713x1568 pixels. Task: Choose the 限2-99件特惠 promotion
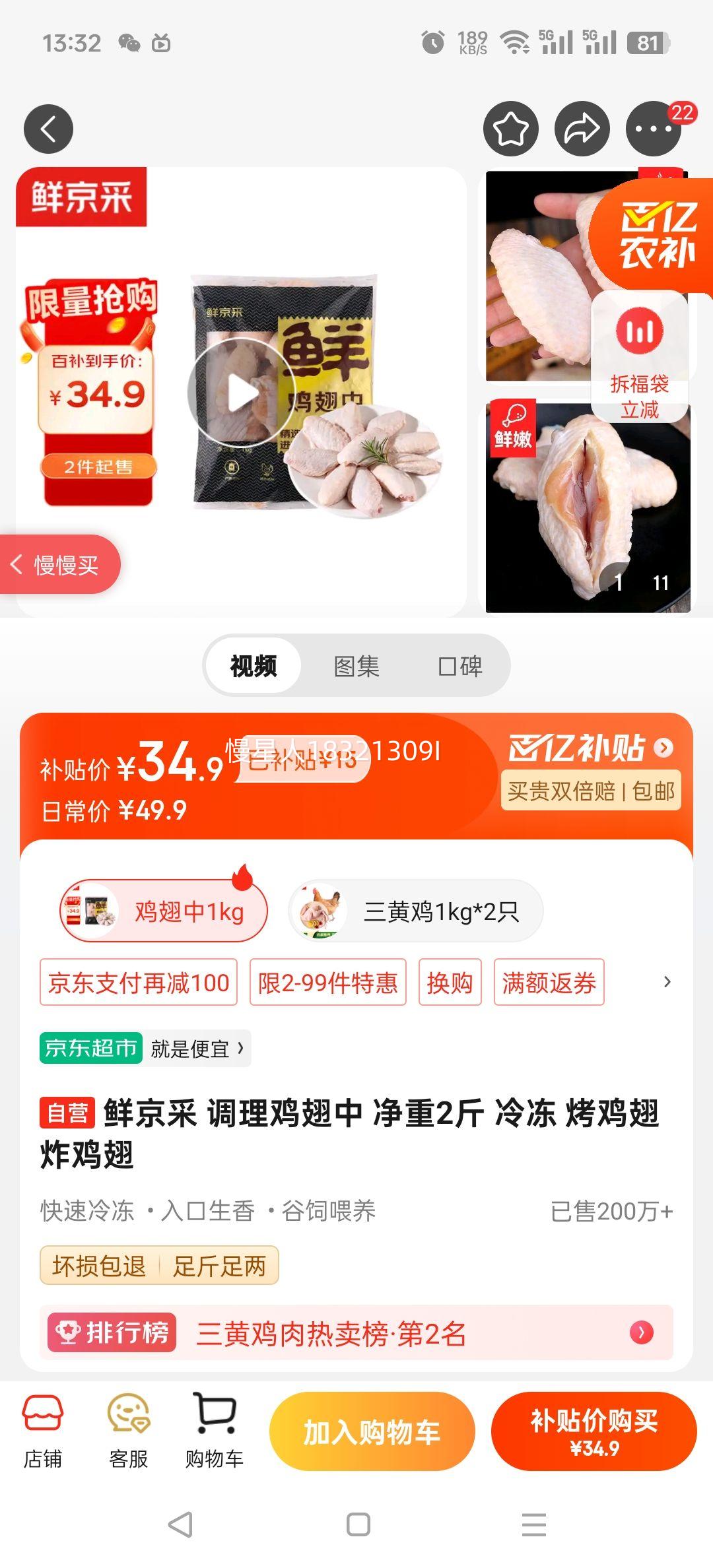(328, 983)
